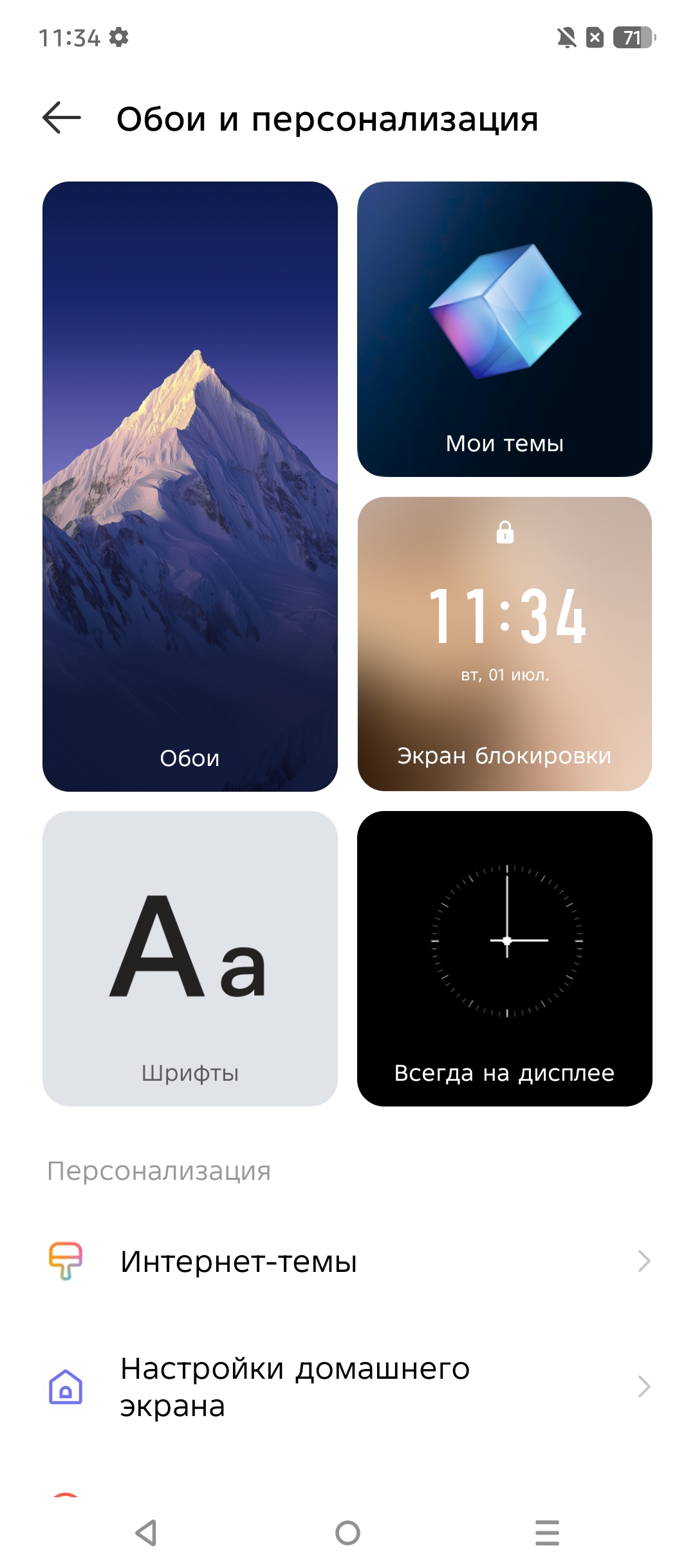
Task: Go back from Обои и персонализация
Action: pos(62,118)
